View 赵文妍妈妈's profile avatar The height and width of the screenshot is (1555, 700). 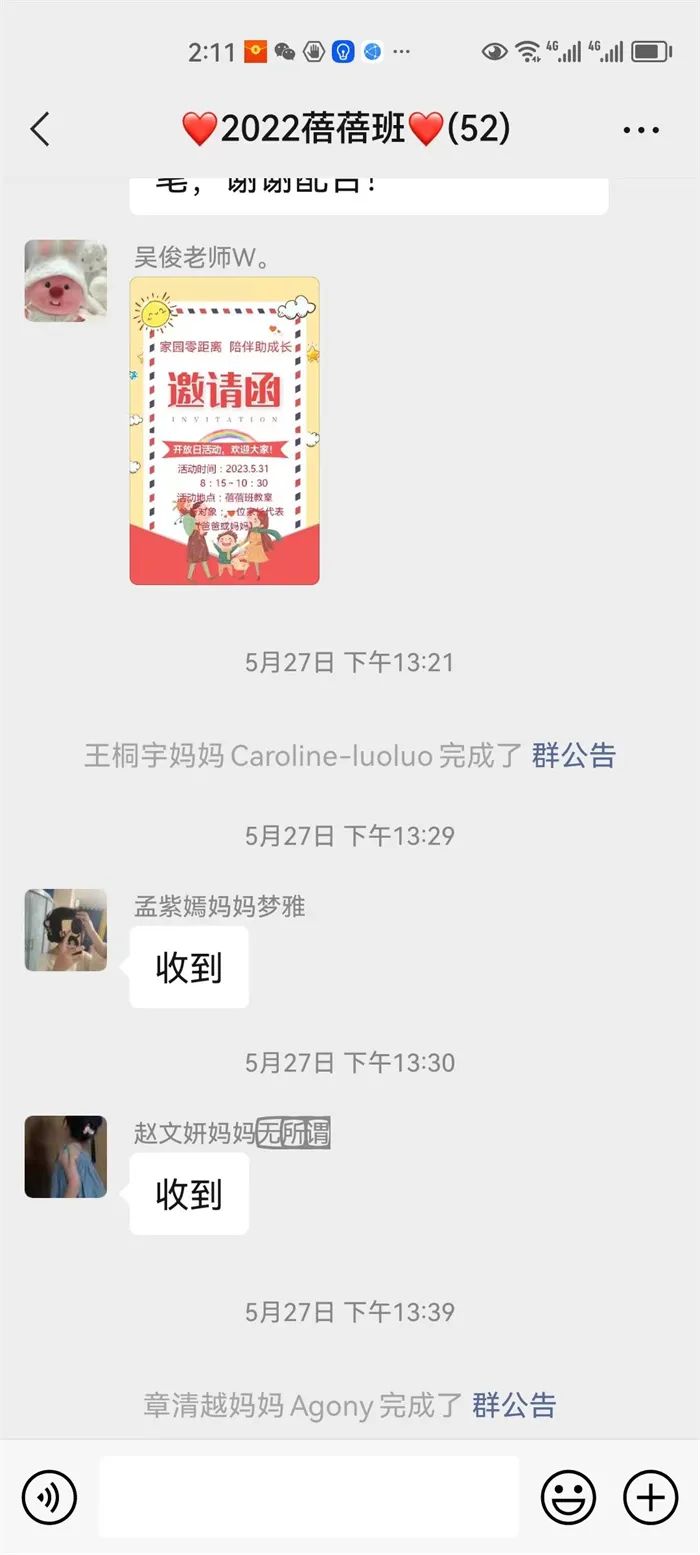66,1157
